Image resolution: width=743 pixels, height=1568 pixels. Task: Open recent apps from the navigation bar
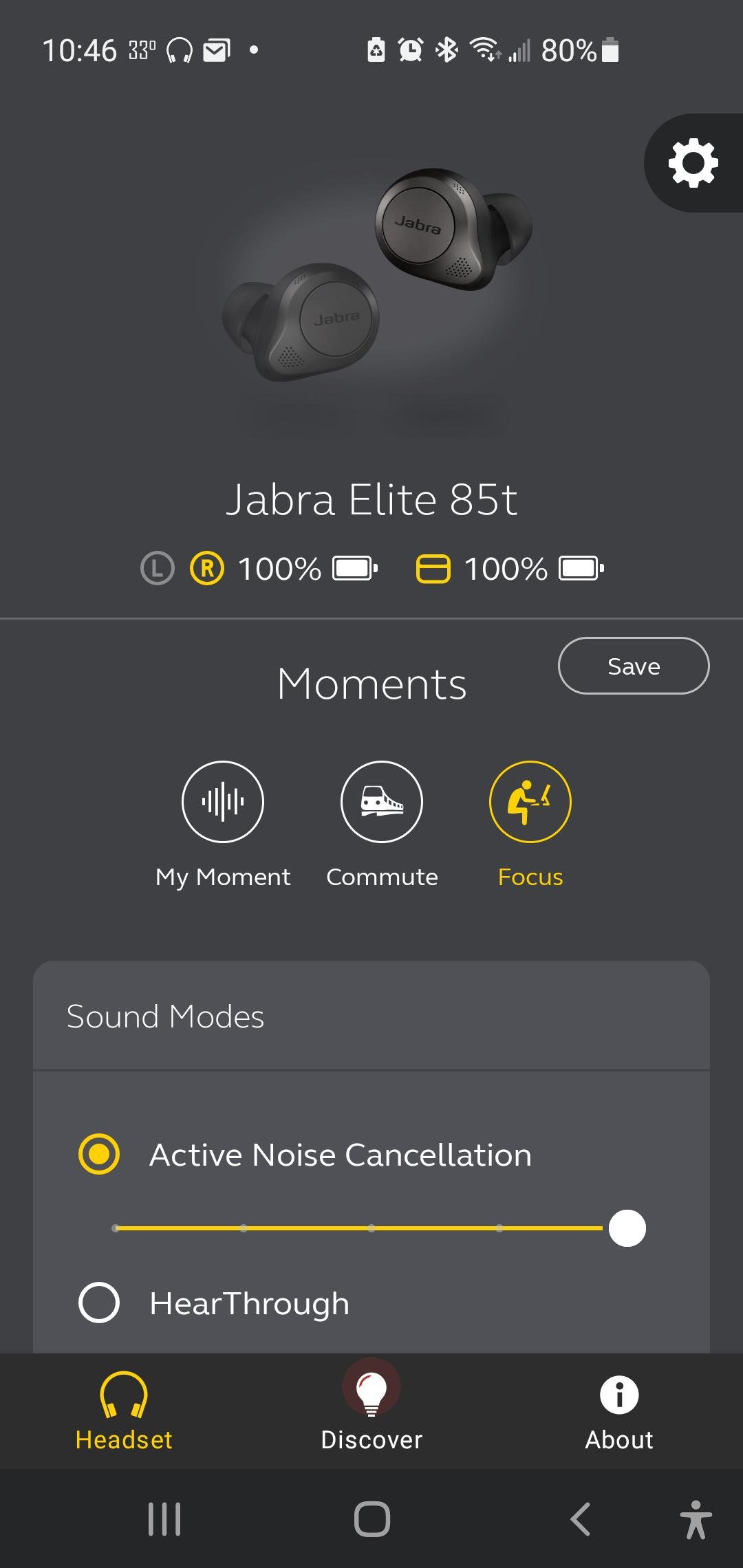(x=164, y=1519)
